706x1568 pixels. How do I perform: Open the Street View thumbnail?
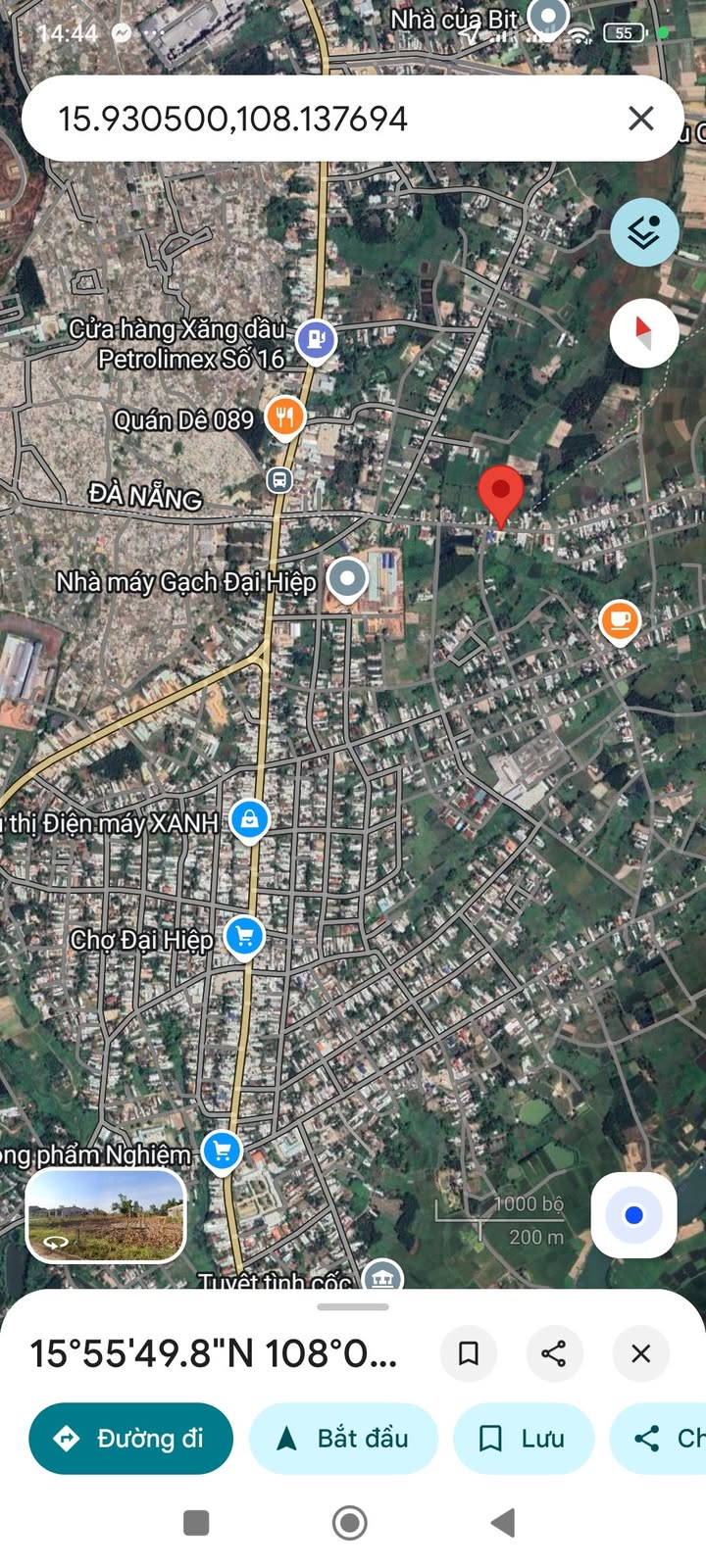point(106,1215)
